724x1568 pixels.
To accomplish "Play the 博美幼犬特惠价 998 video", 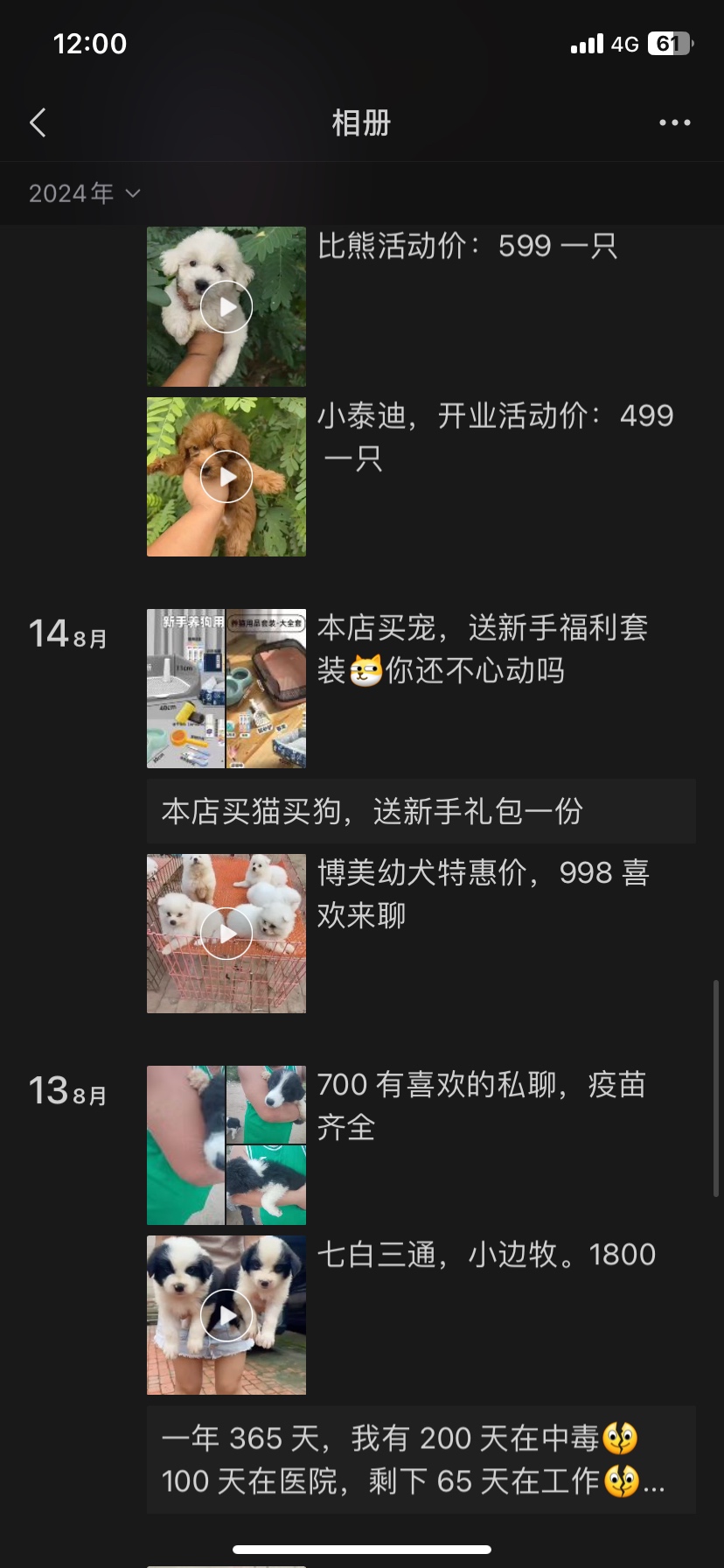I will tap(226, 934).
